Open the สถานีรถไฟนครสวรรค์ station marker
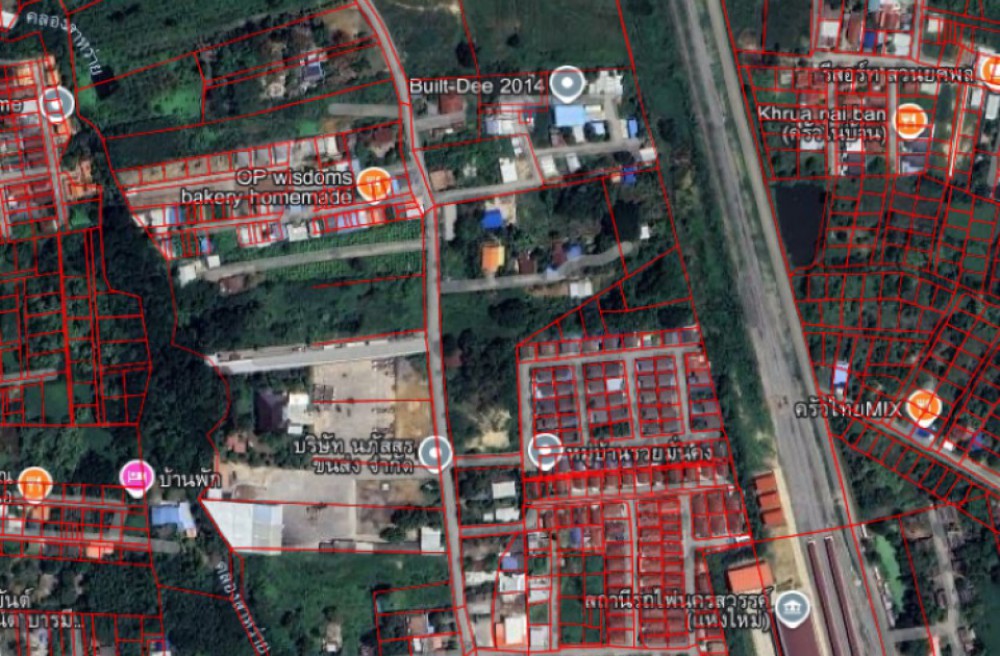Screen dimensions: 1000x656 click(x=793, y=607)
